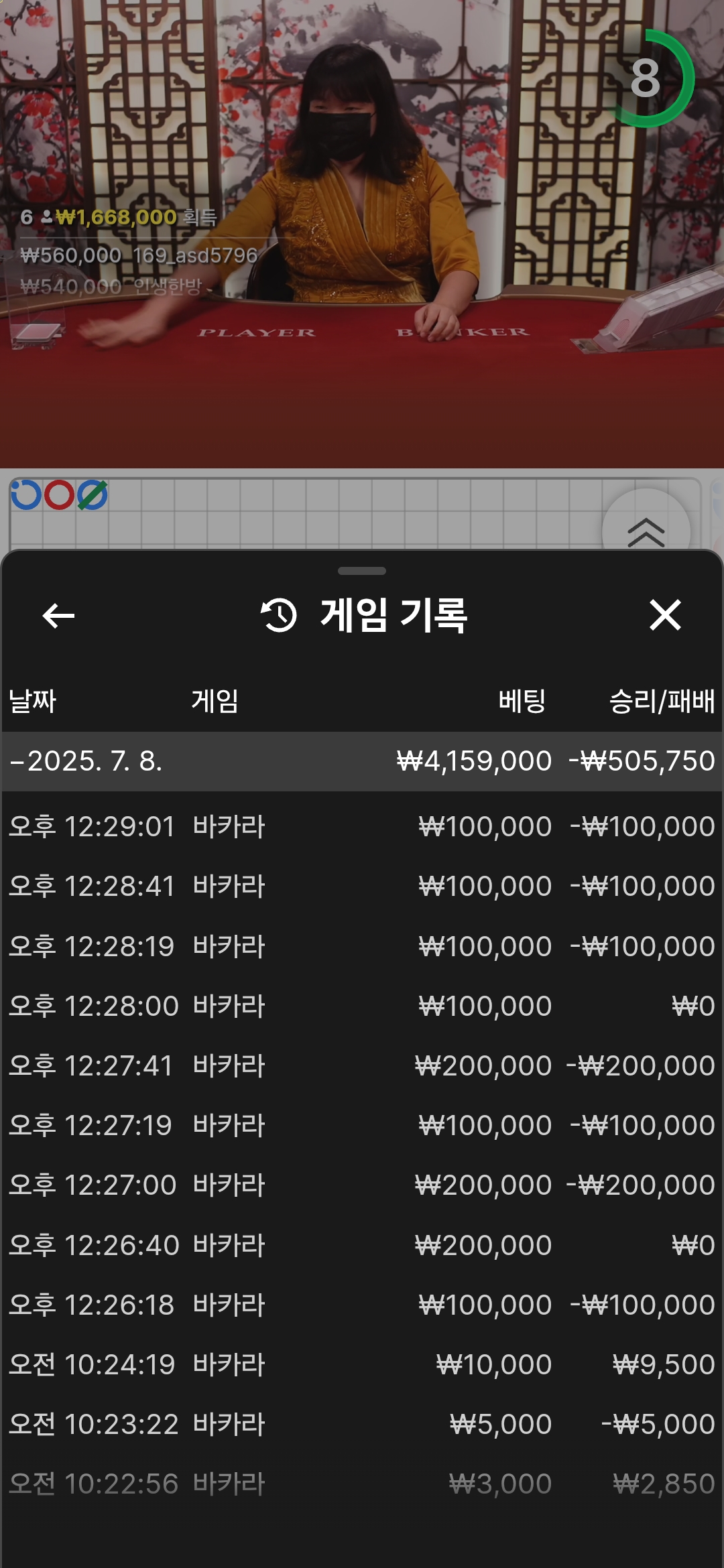Screen dimensions: 724x1568
Task: Select the 오후 12:26:18 바카라 record
Action: (x=362, y=1305)
